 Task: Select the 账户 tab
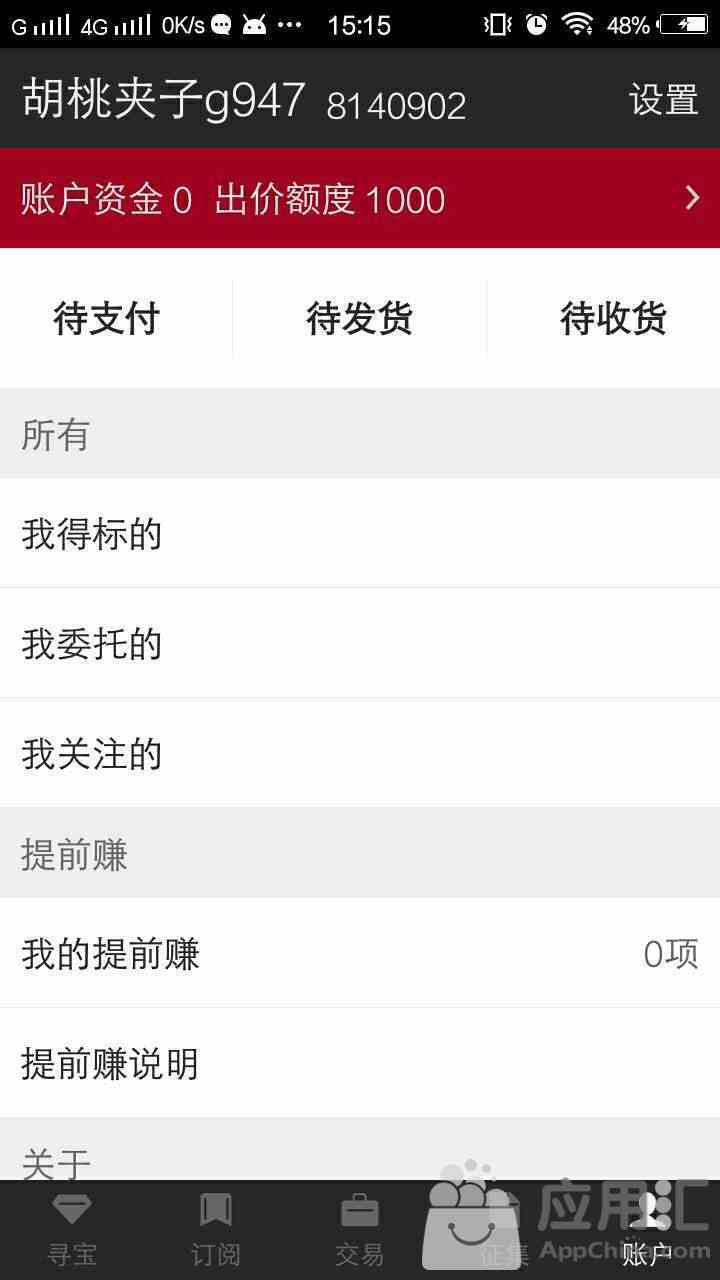pos(648,1230)
